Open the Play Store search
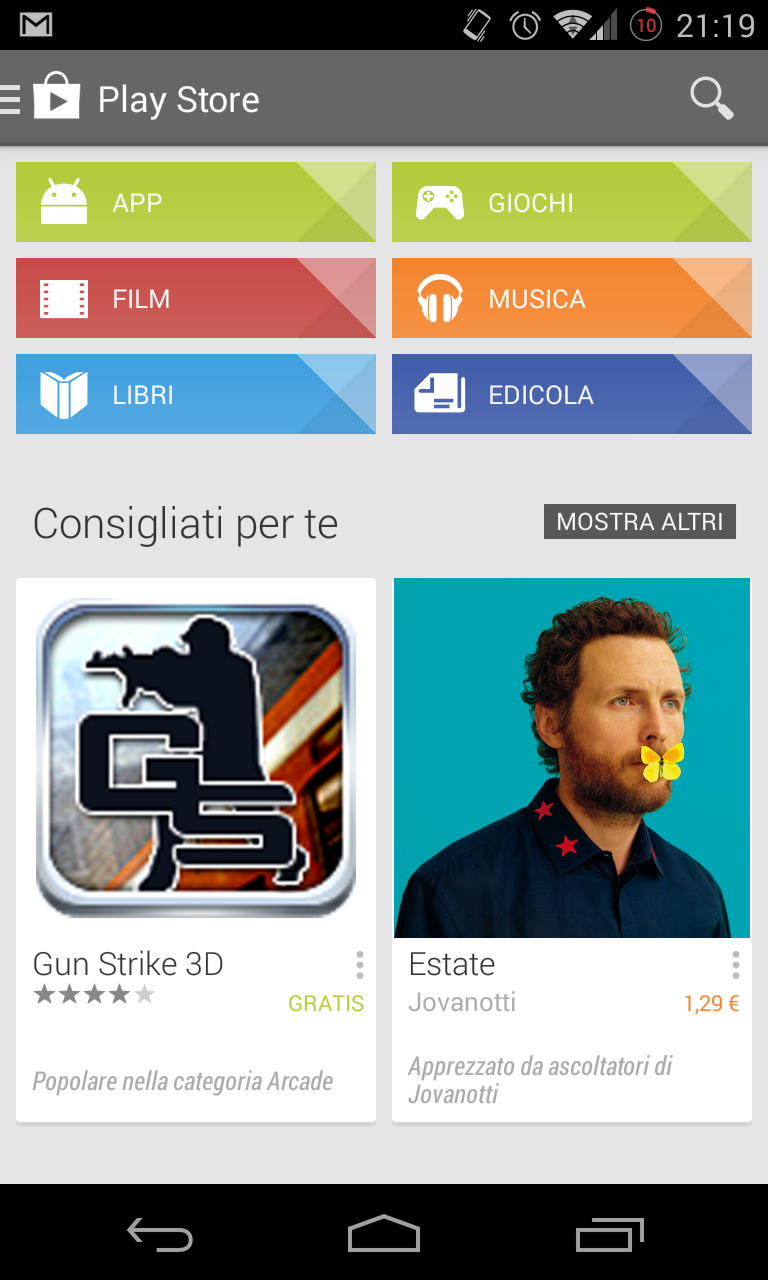This screenshot has height=1280, width=768. click(x=712, y=99)
